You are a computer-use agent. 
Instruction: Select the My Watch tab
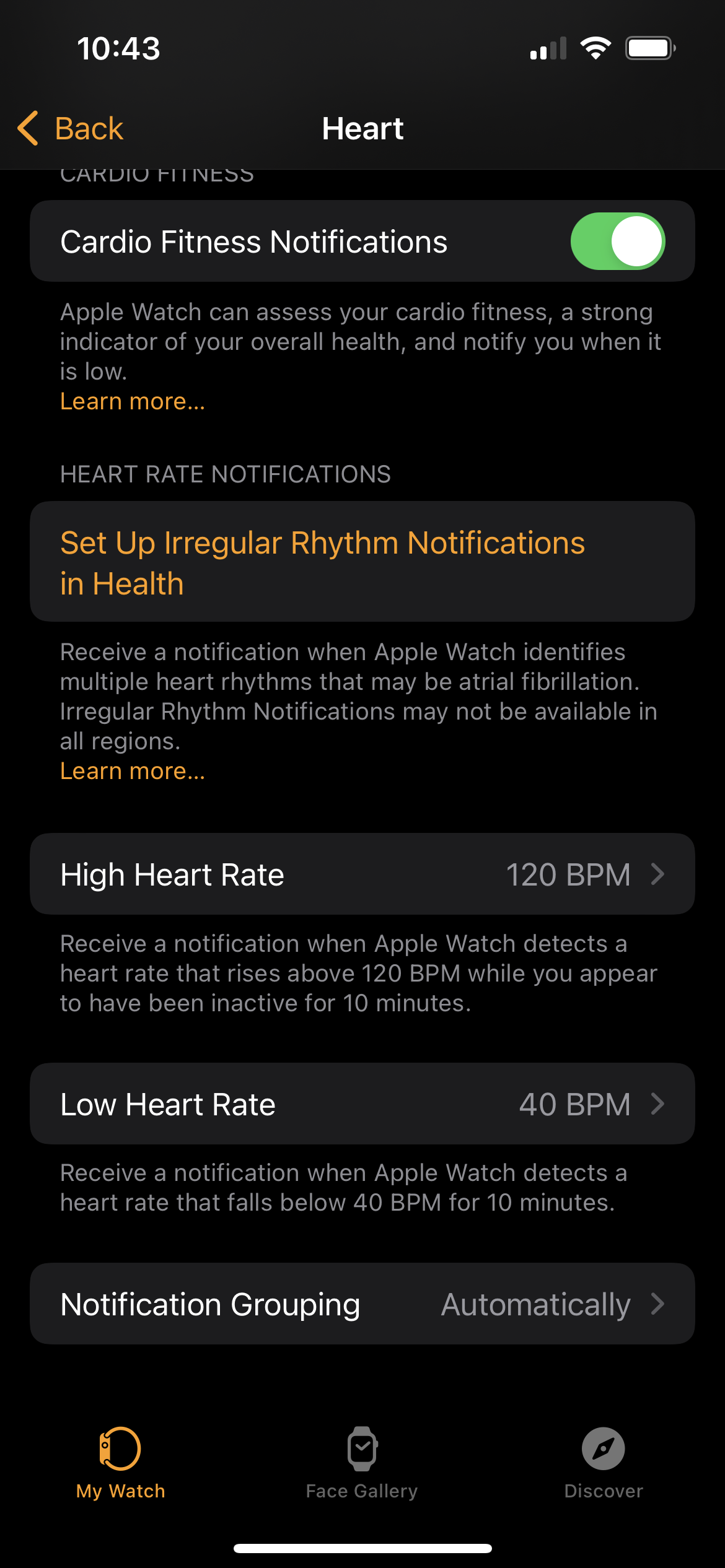click(x=121, y=1463)
